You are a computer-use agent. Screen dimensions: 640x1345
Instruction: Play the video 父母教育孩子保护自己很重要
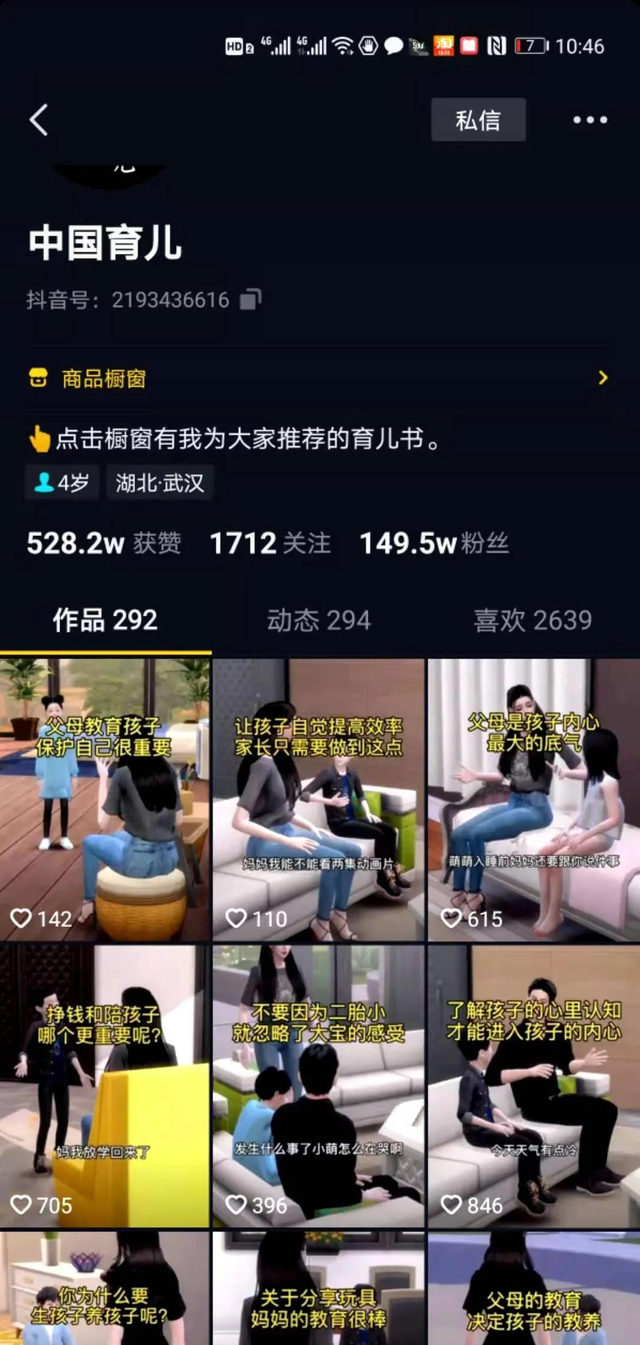[x=105, y=798]
